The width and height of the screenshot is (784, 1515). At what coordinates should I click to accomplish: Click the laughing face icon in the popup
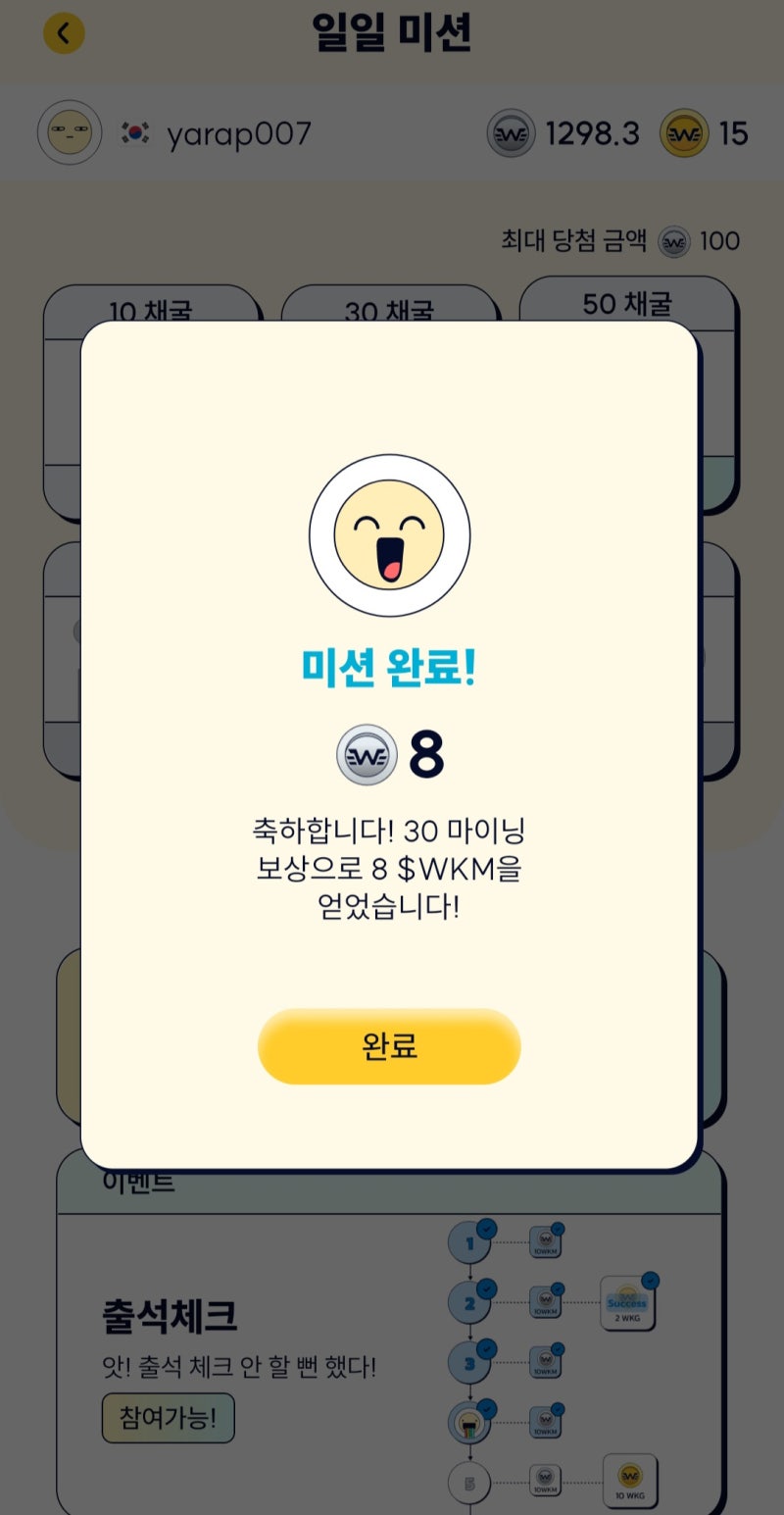(390, 534)
